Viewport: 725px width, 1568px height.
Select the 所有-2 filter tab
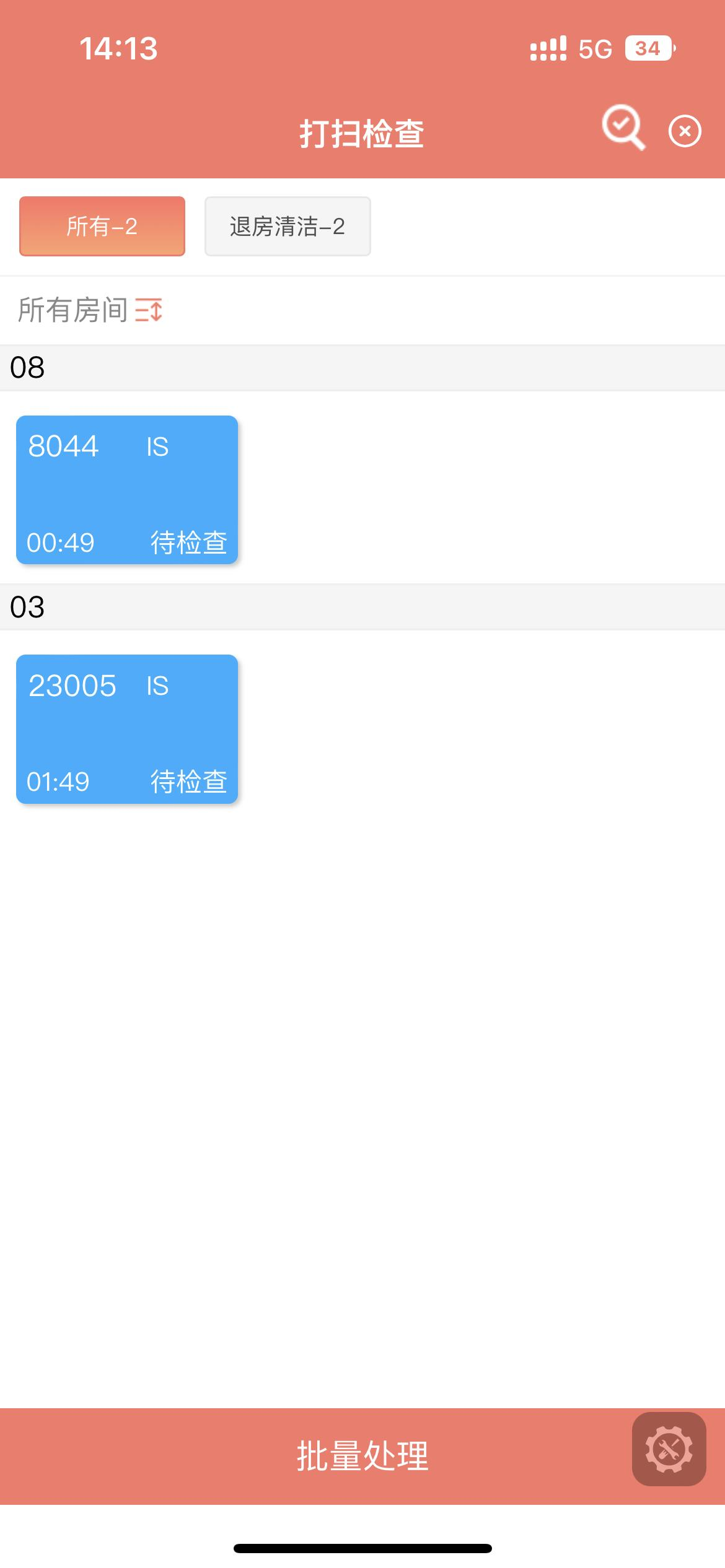tap(102, 226)
